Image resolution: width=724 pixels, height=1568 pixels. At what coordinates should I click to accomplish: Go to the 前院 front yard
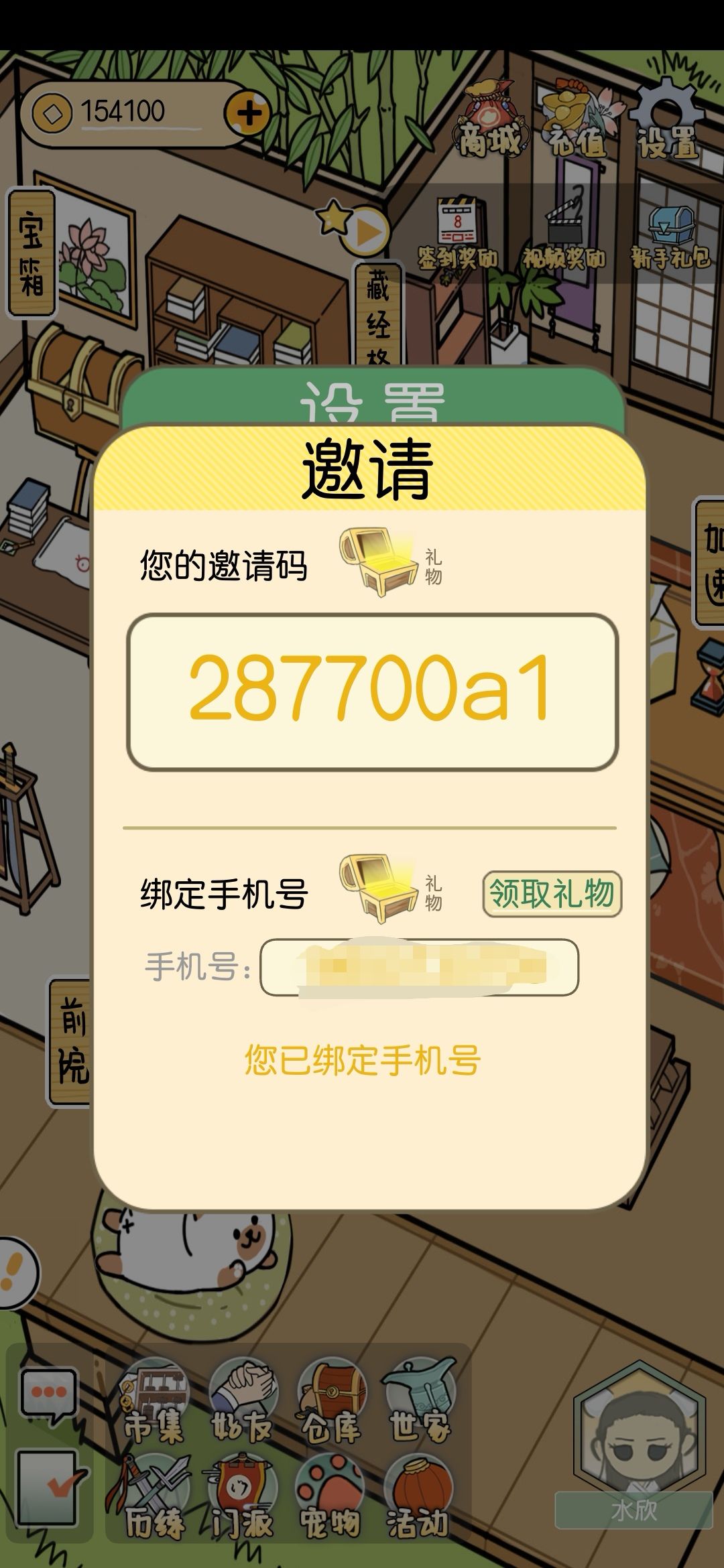[71, 1043]
